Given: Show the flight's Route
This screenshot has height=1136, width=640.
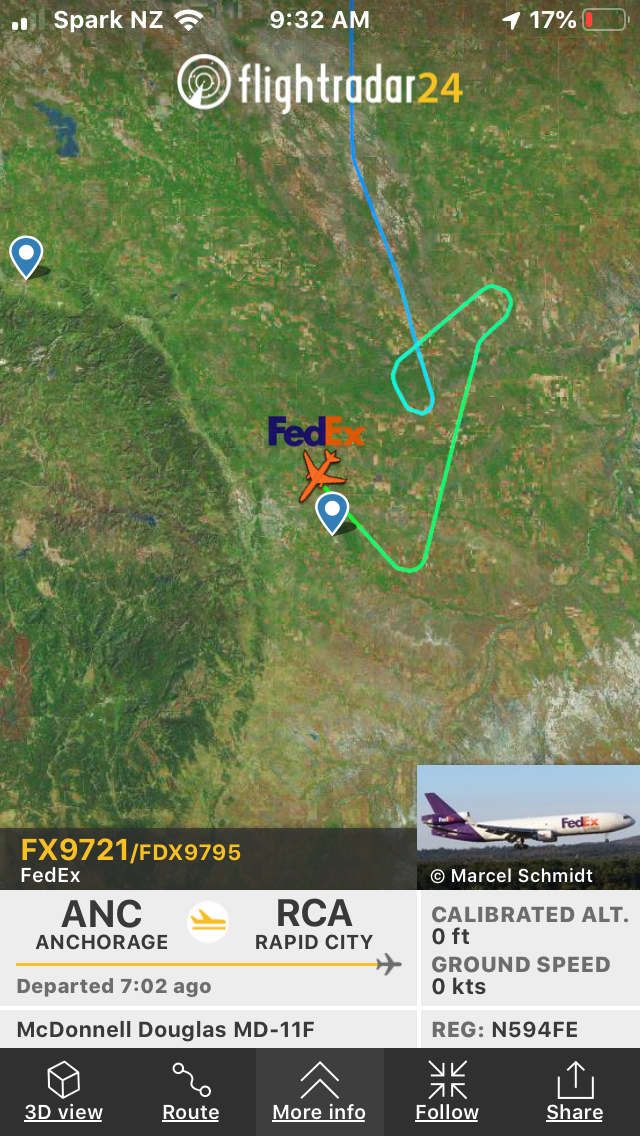Looking at the screenshot, I should [190, 1092].
